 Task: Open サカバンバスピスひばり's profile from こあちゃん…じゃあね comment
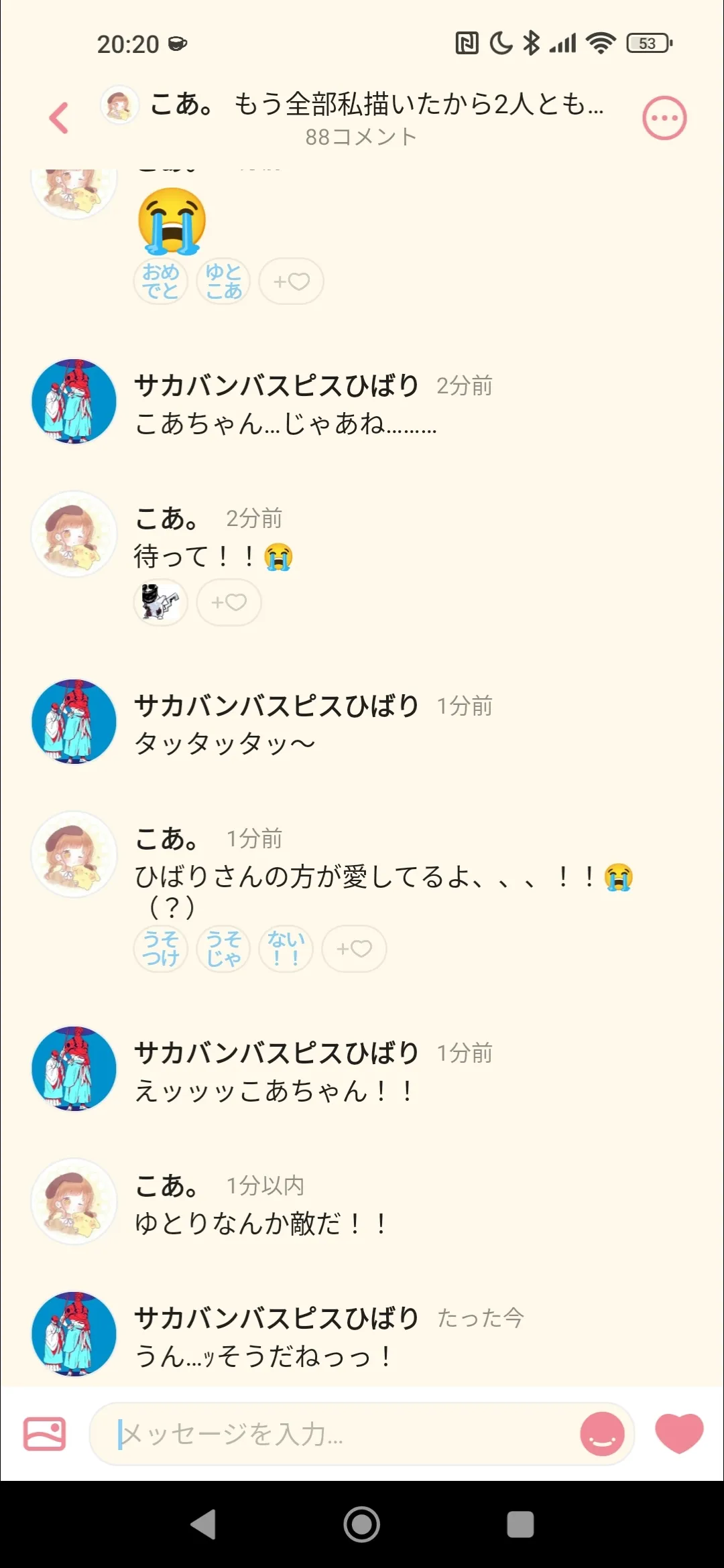pos(74,401)
